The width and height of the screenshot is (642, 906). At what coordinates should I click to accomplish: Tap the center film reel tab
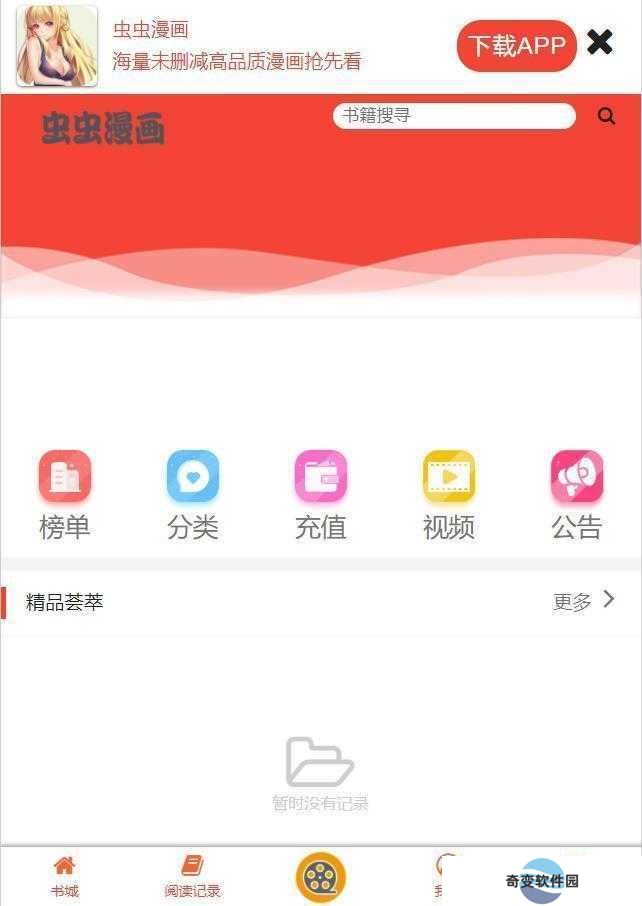321,877
